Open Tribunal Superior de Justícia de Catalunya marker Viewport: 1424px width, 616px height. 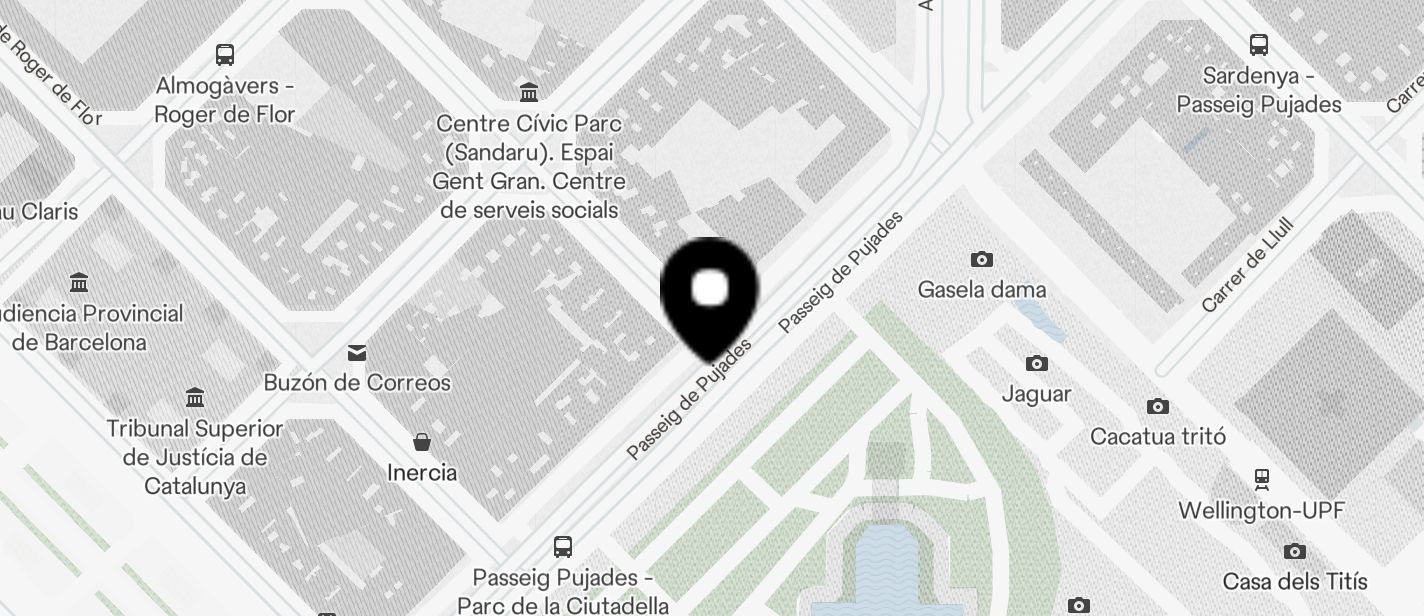pos(196,398)
